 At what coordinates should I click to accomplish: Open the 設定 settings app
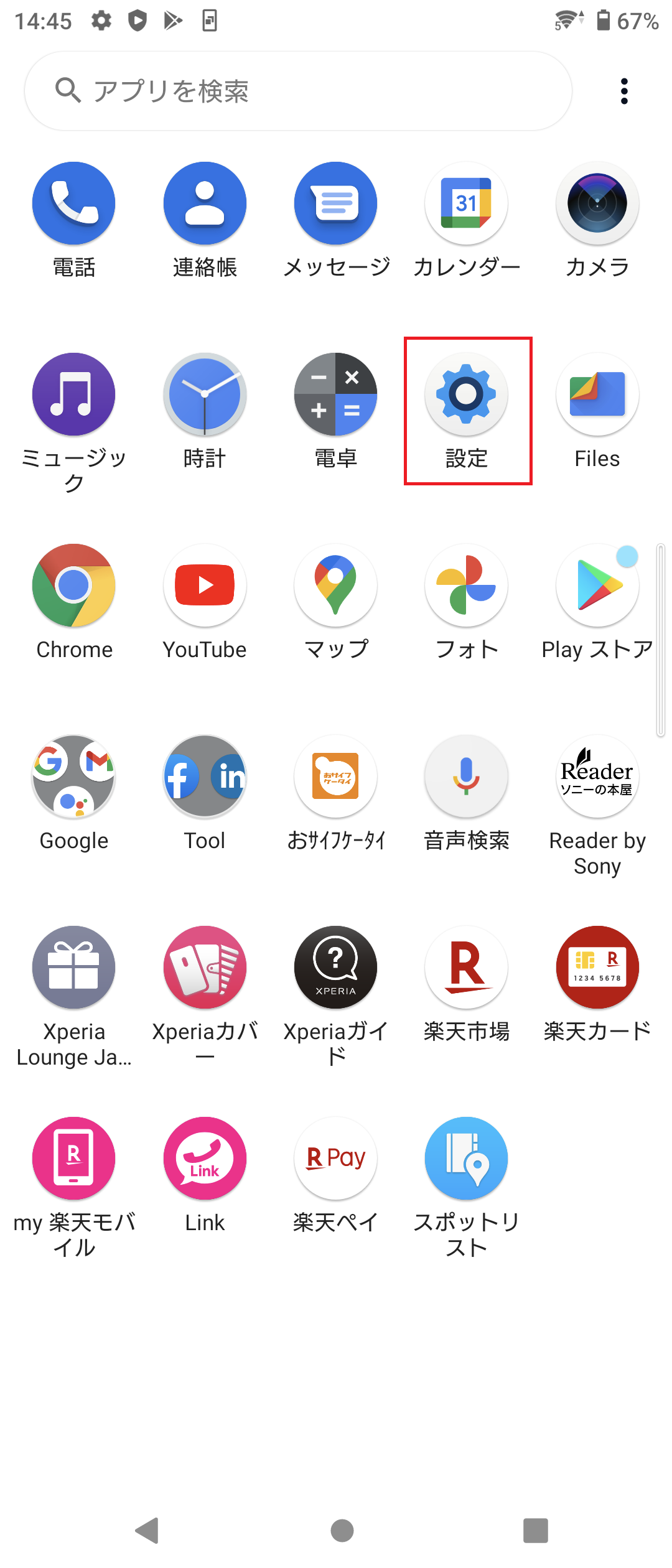466,395
